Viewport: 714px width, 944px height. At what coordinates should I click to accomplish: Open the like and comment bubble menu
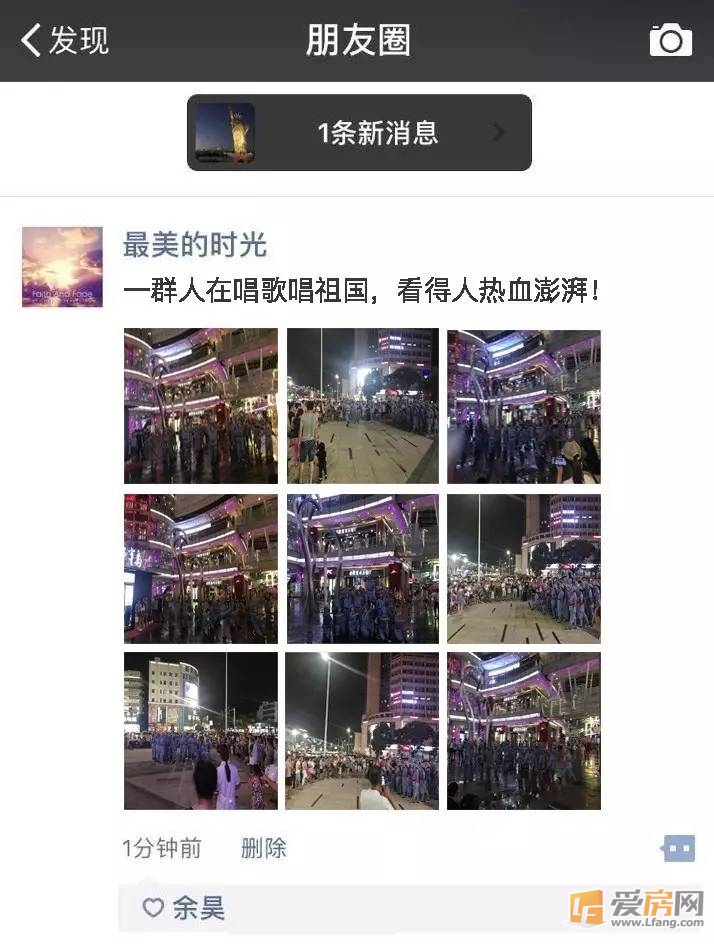click(678, 849)
